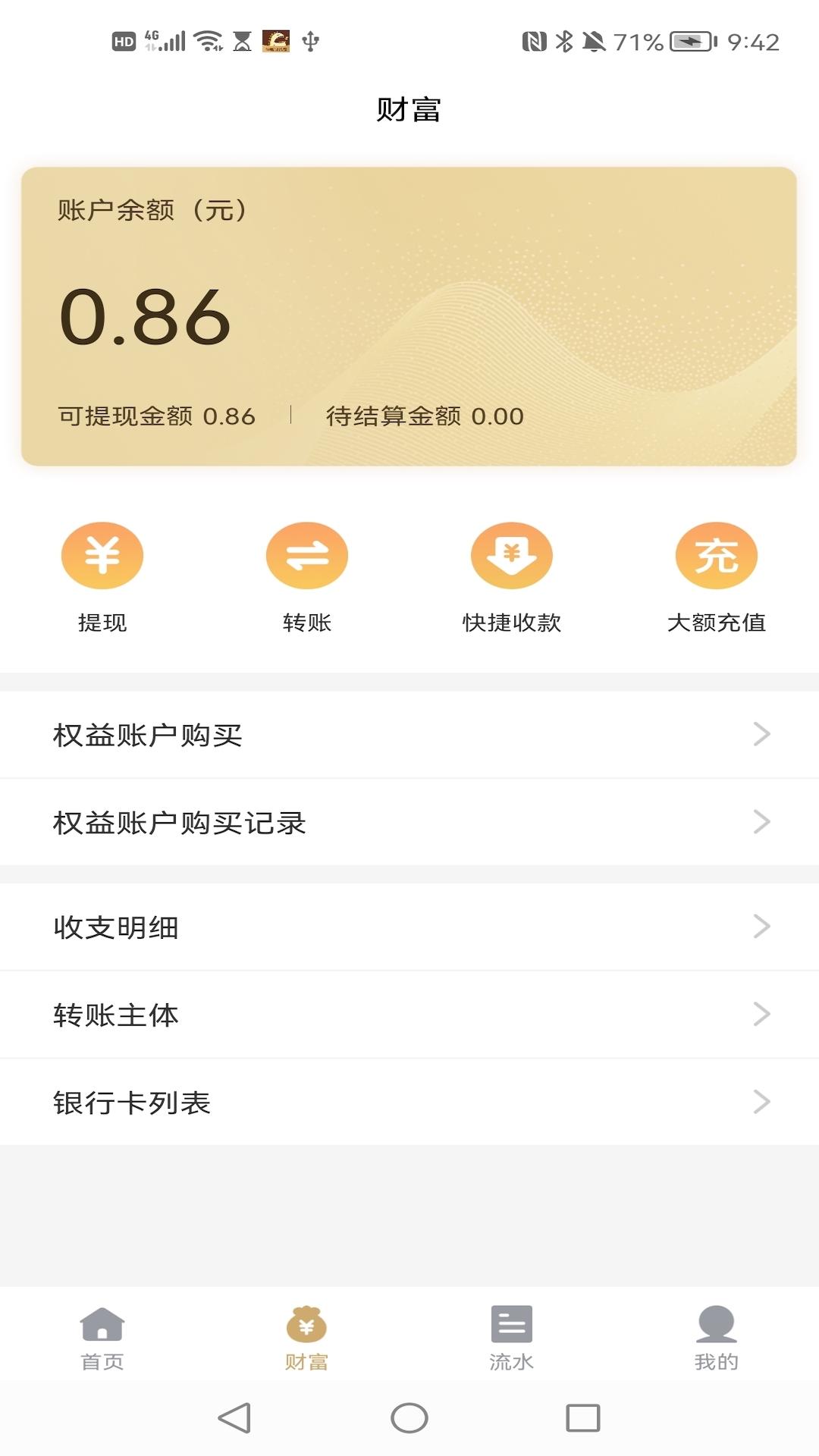Go to the 我的 profile tab
Image resolution: width=819 pixels, height=1456 pixels.
(717, 1338)
